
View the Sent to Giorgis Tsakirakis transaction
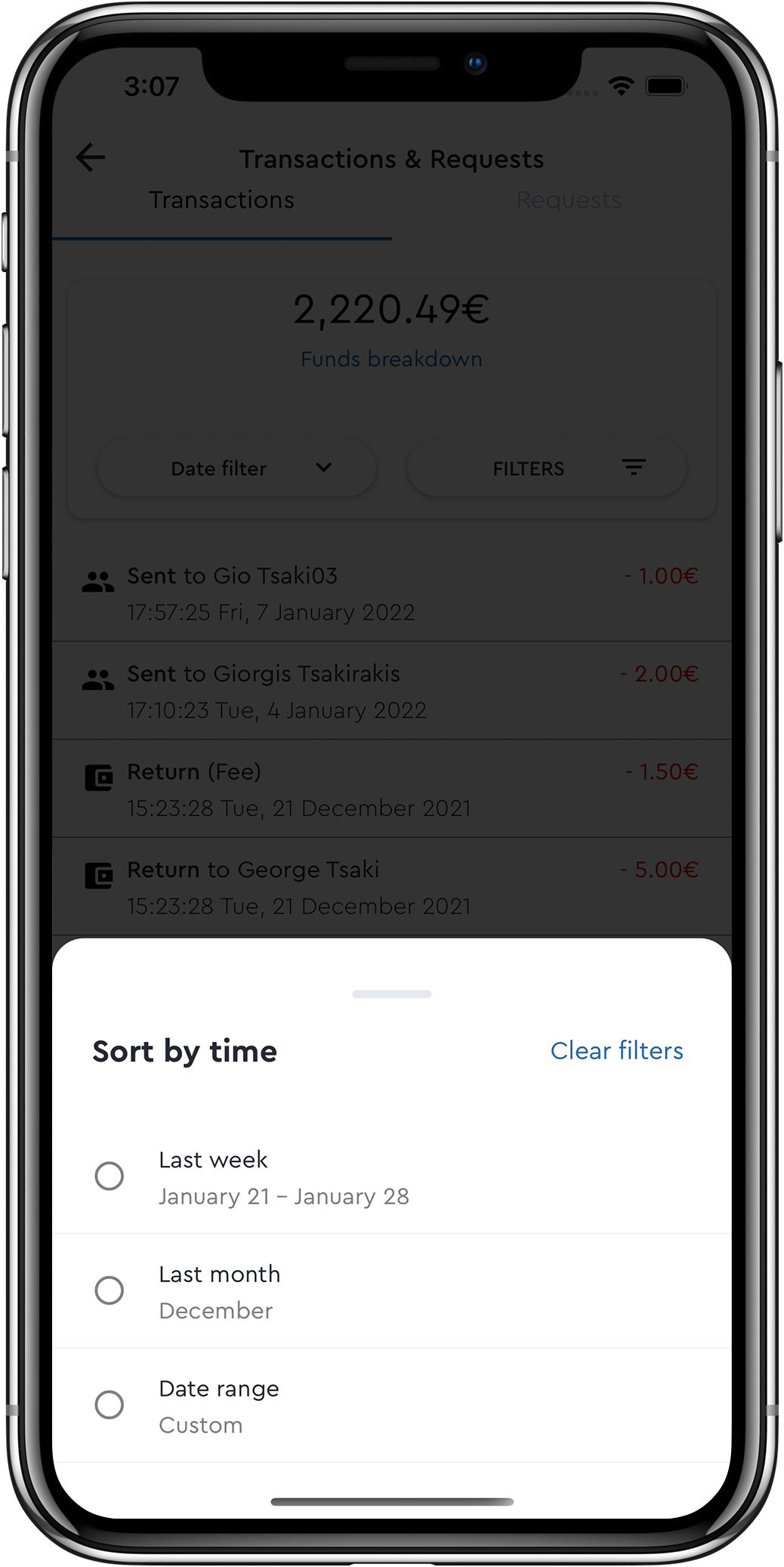coord(391,691)
